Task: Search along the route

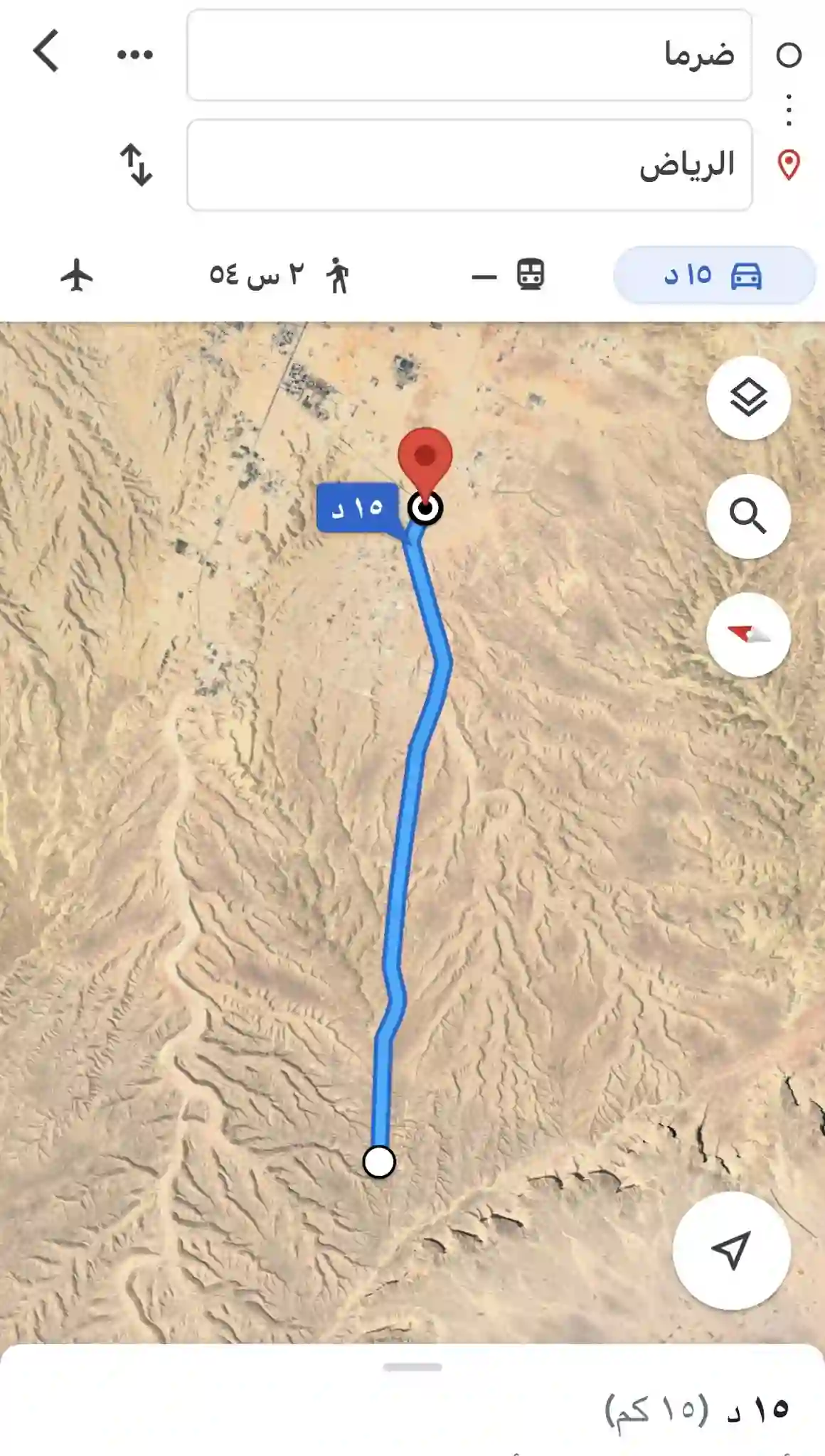Action: [748, 515]
